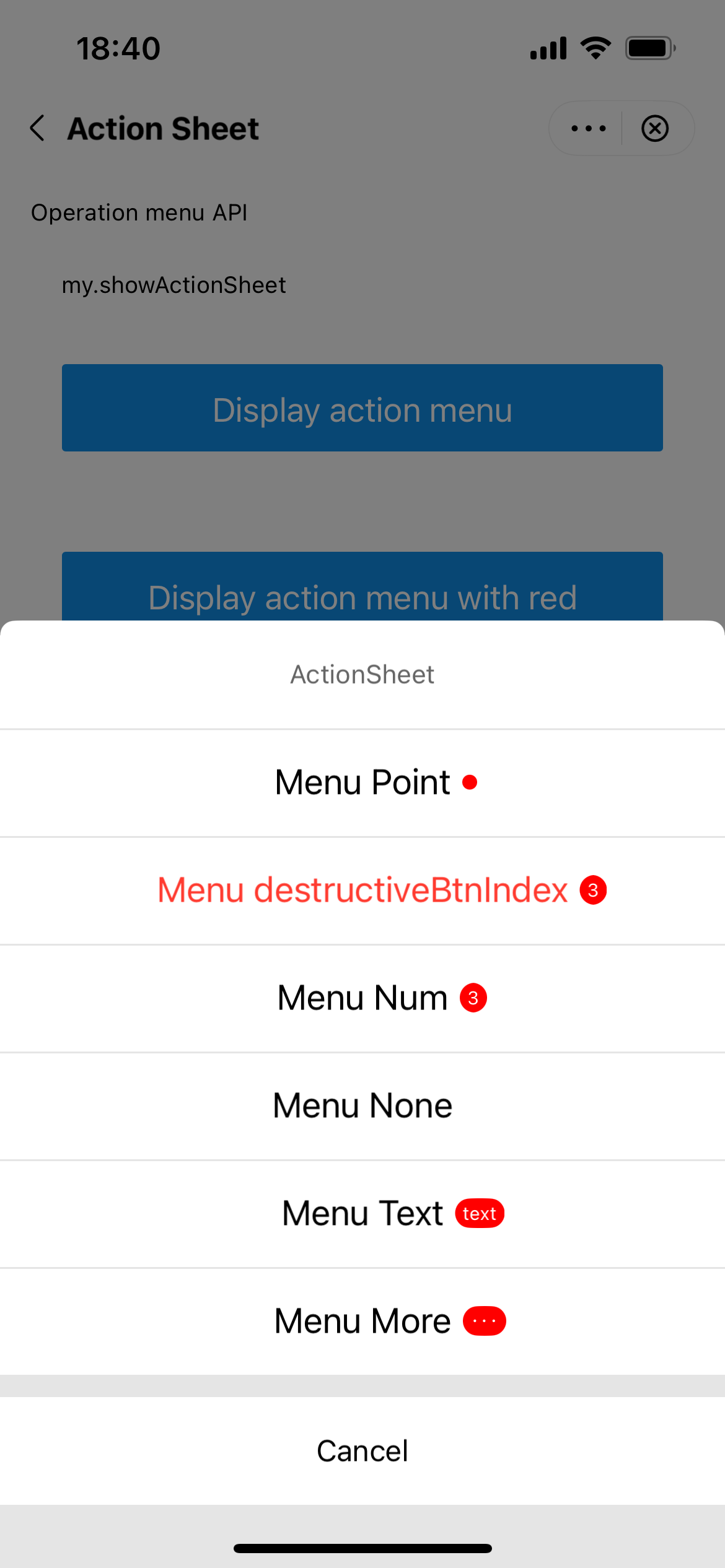The height and width of the screenshot is (1568, 725).
Task: Select the Menu Point option
Action: (x=362, y=783)
